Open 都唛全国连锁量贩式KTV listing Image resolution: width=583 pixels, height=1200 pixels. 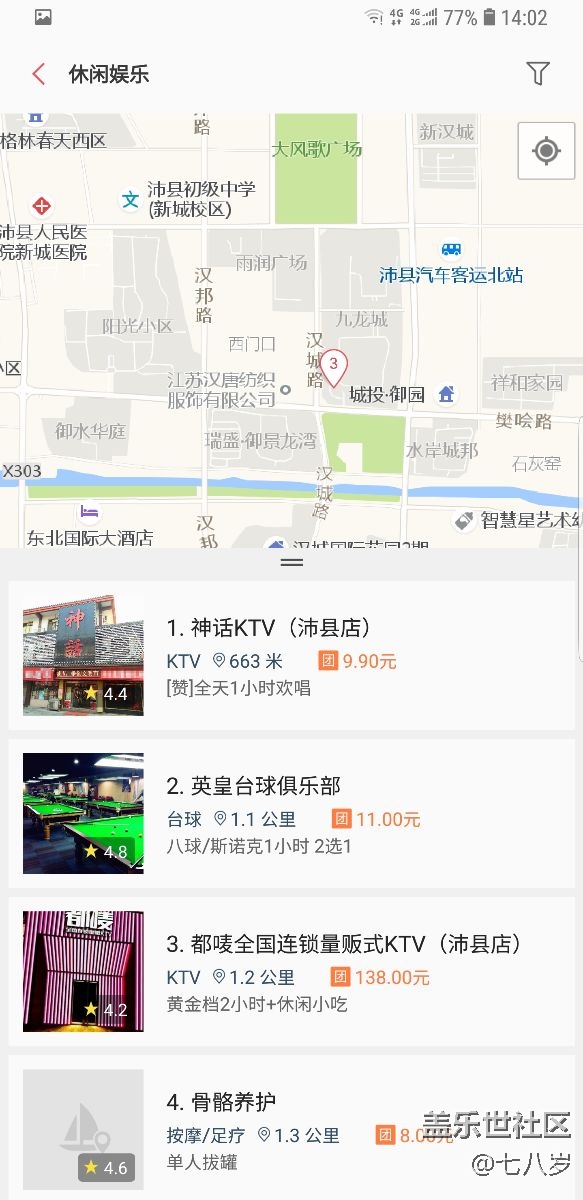[x=292, y=972]
